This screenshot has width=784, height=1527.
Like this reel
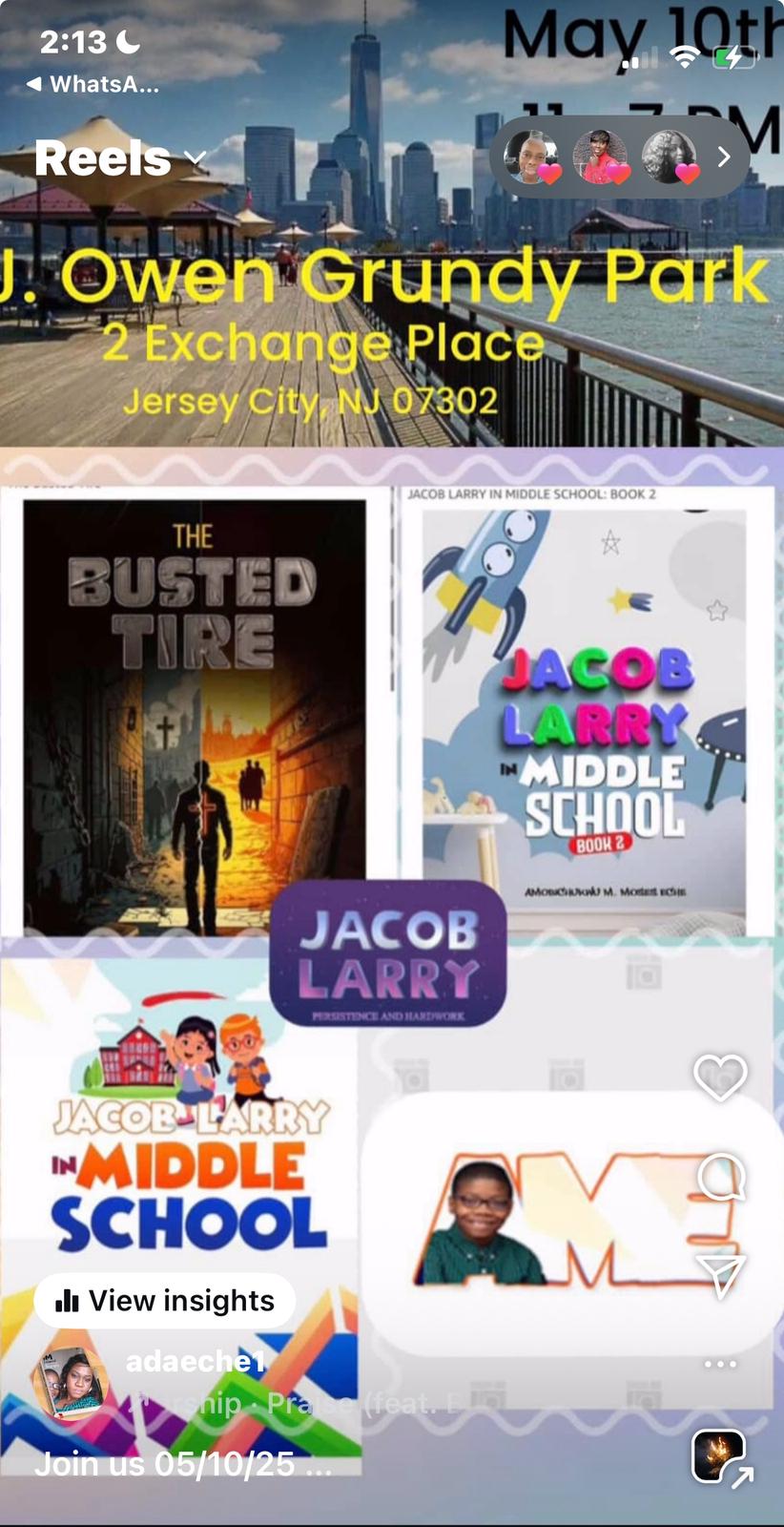point(719,1077)
